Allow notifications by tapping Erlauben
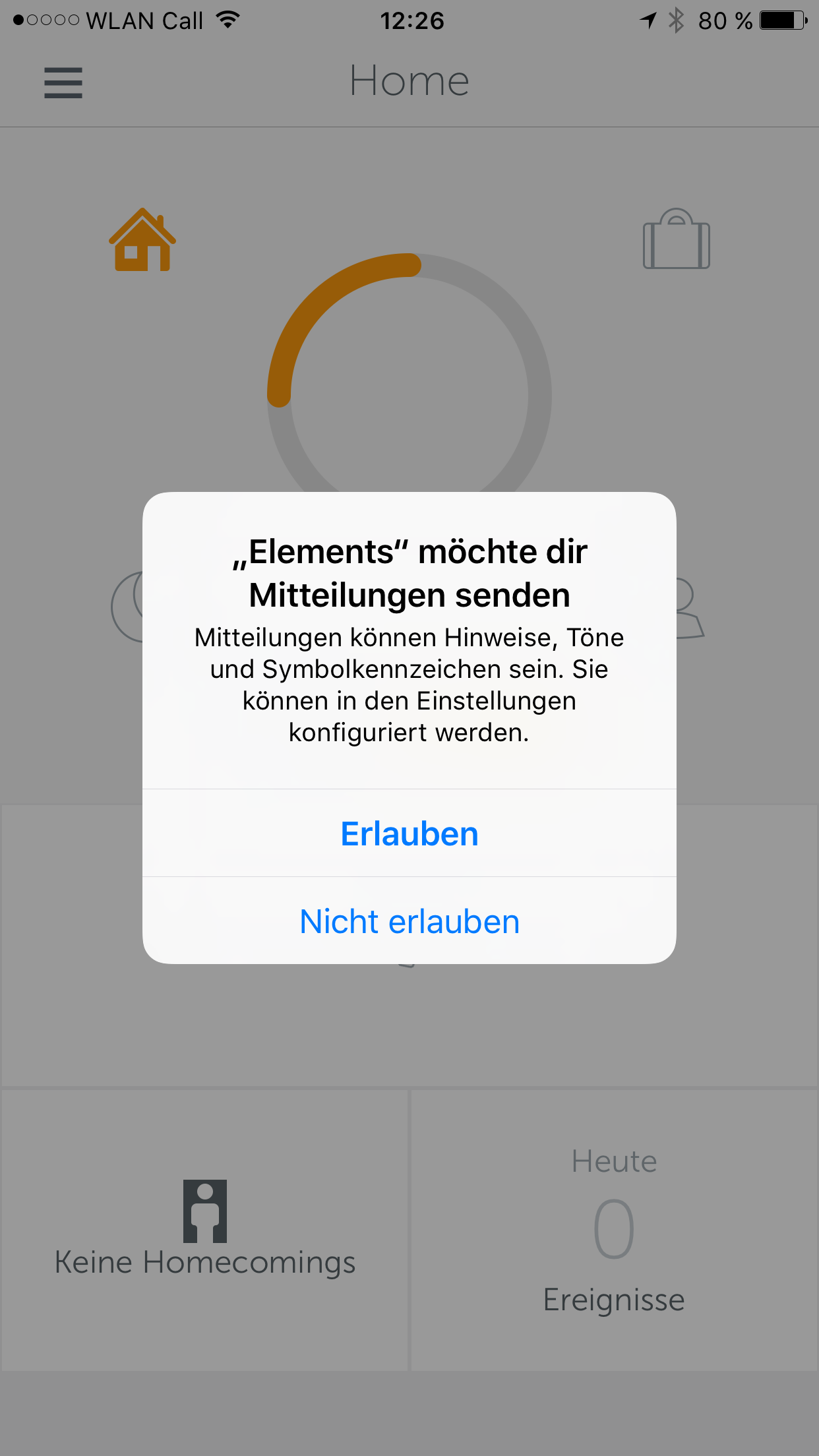Viewport: 819px width, 1456px height. 409,834
